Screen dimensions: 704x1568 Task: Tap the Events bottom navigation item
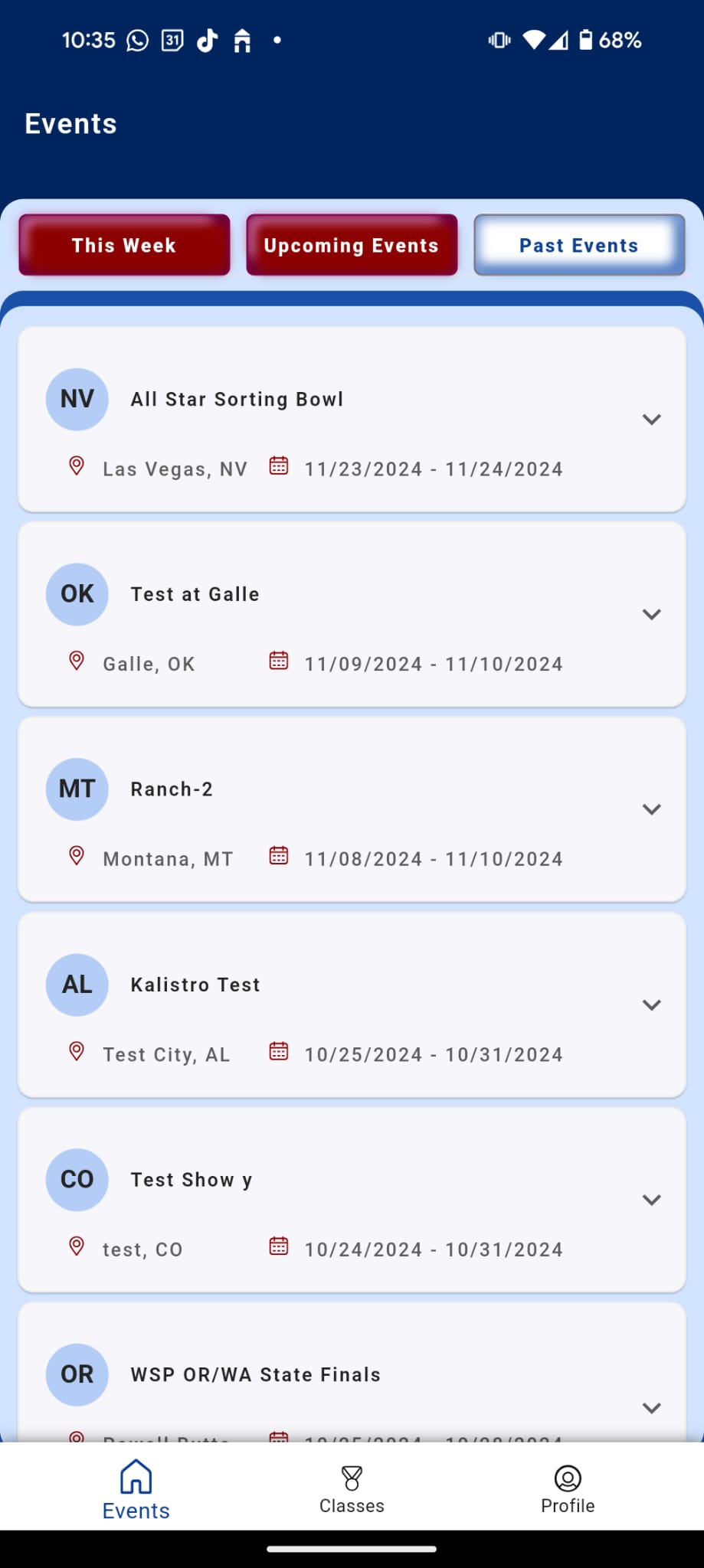click(x=136, y=1489)
